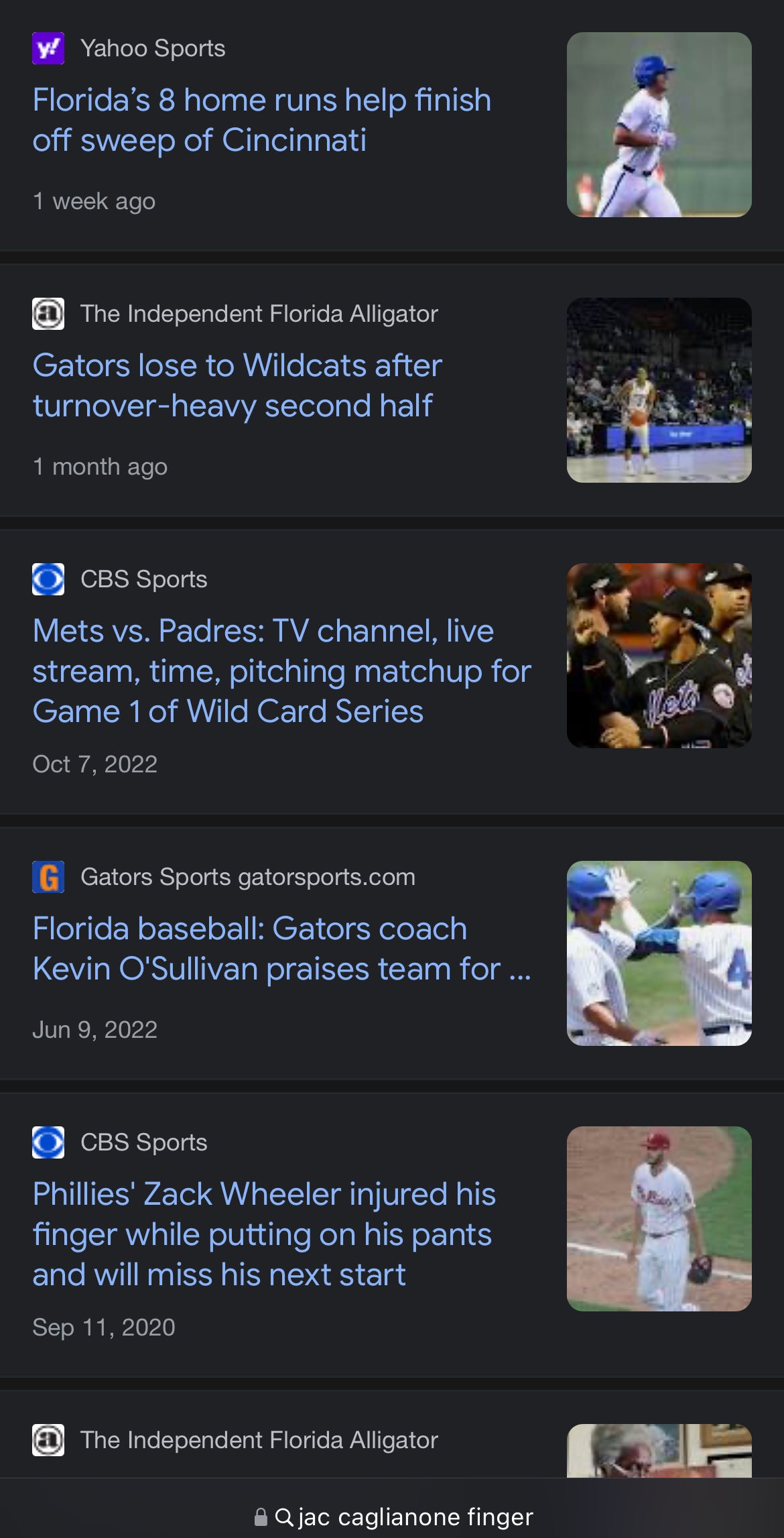This screenshot has width=784, height=1538.
Task: Click the Gators high-five thumbnail image
Action: click(659, 953)
